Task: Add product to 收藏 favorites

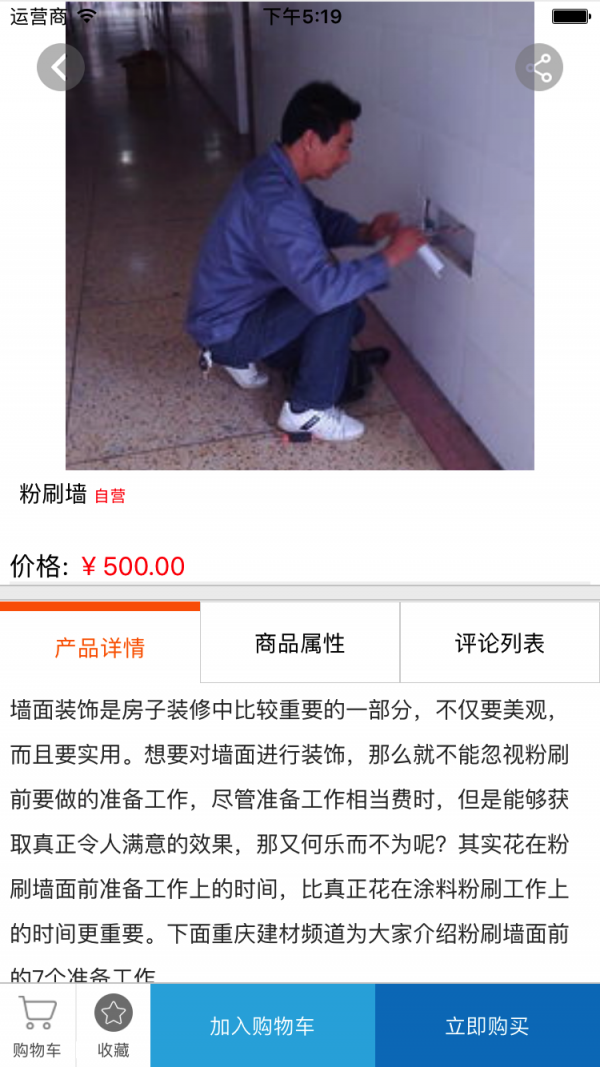Action: [113, 1026]
